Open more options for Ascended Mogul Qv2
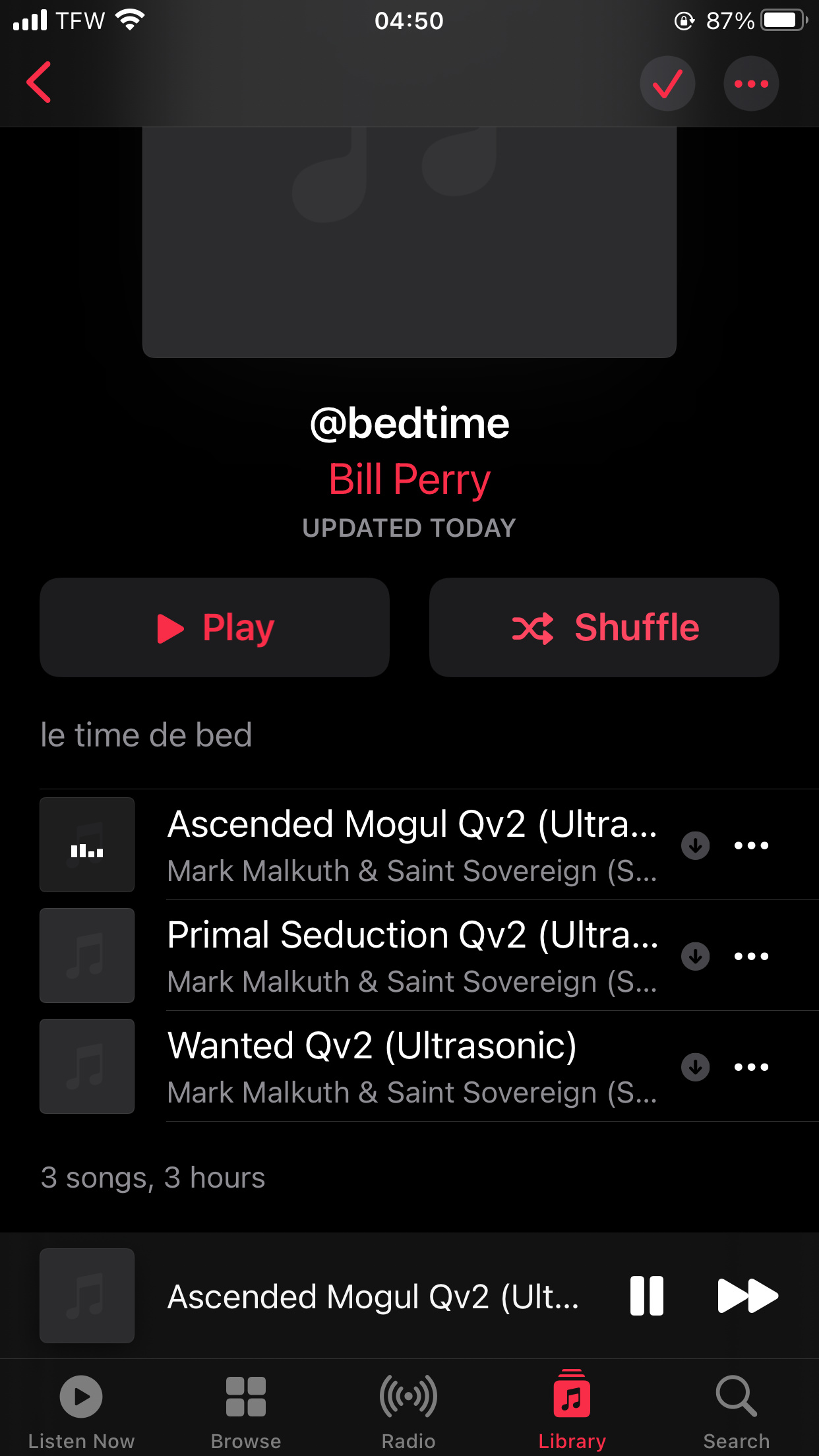The width and height of the screenshot is (819, 1456). click(751, 845)
